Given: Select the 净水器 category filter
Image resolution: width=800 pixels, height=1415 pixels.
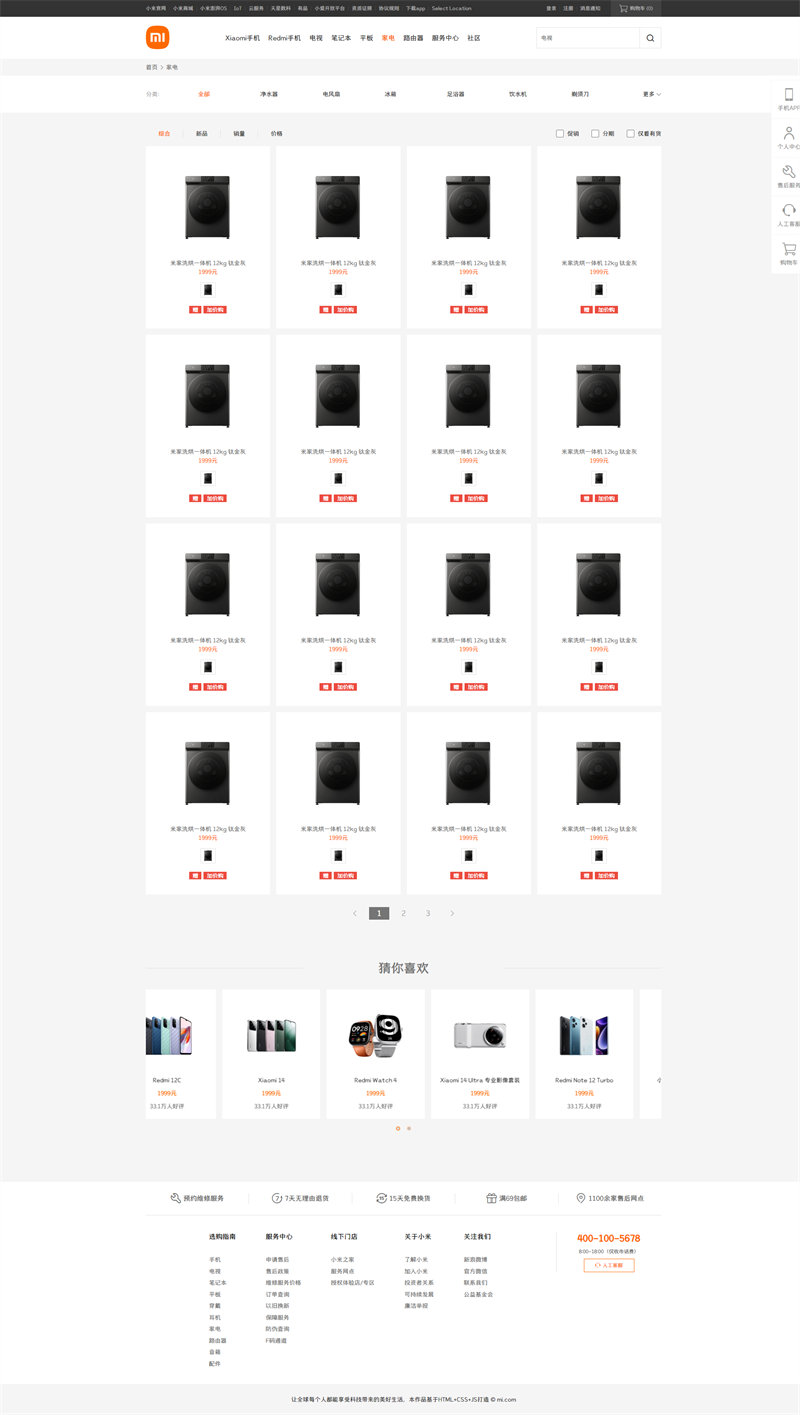Looking at the screenshot, I should pos(269,94).
